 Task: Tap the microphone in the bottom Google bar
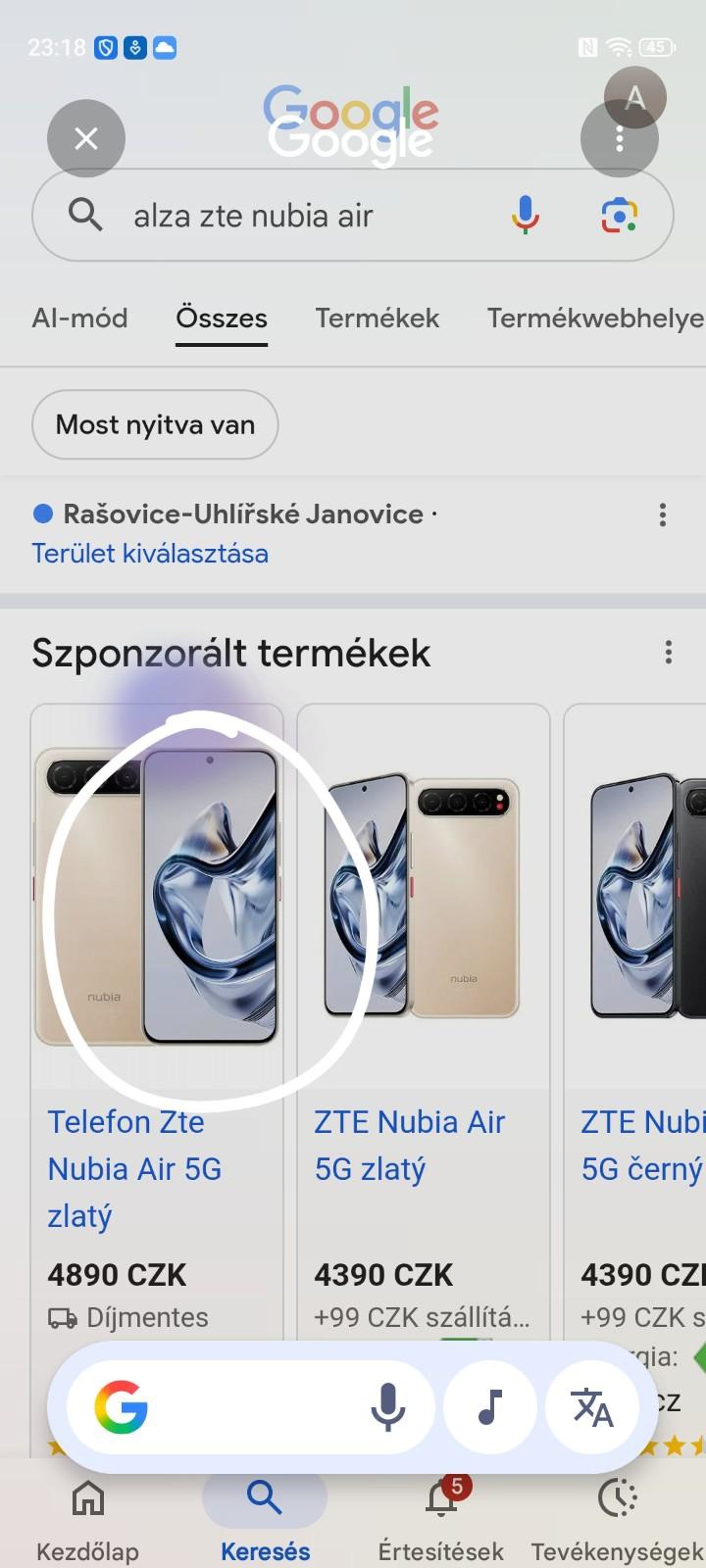[388, 1407]
